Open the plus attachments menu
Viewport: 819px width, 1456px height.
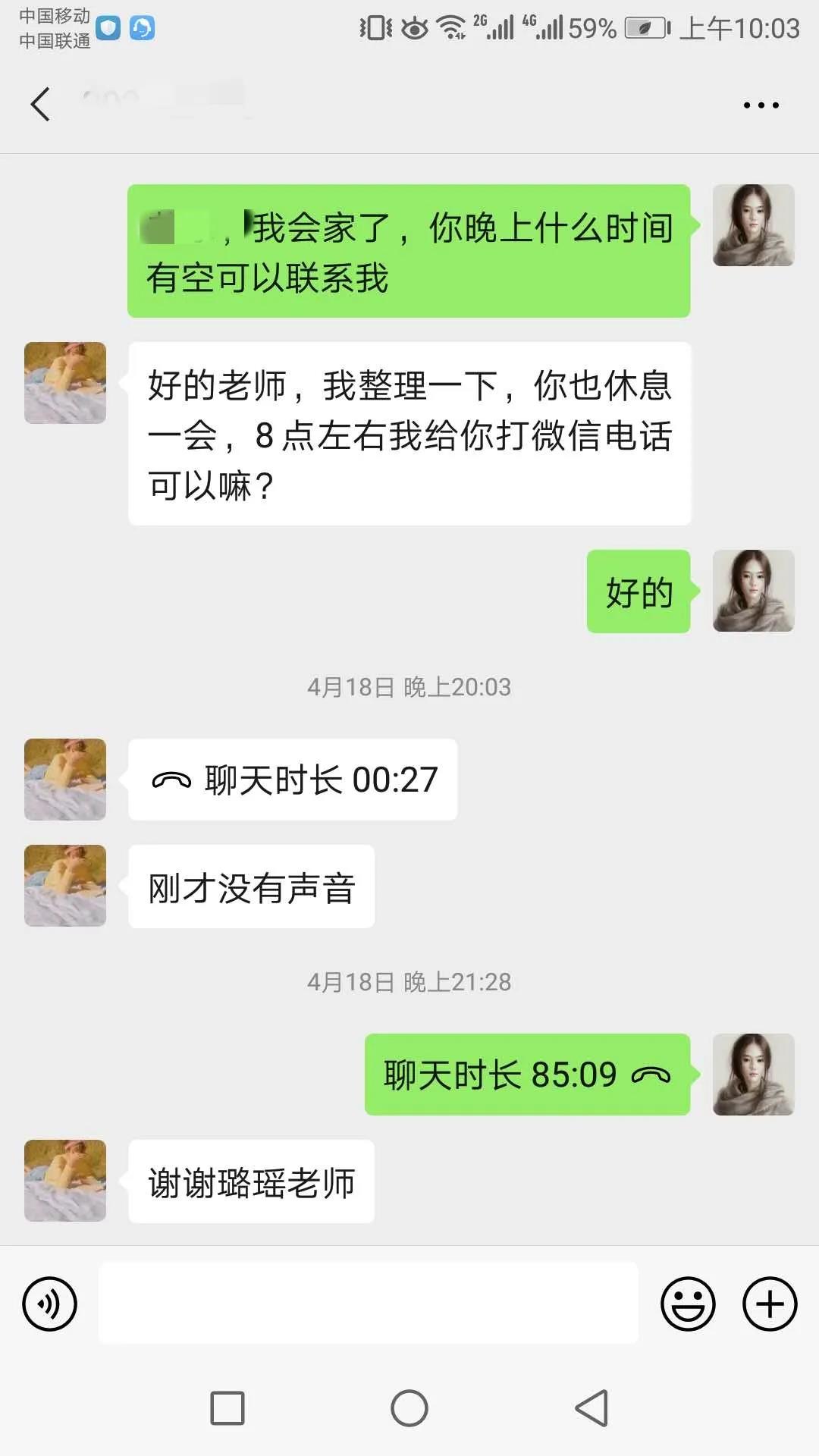pyautogui.click(x=769, y=1304)
